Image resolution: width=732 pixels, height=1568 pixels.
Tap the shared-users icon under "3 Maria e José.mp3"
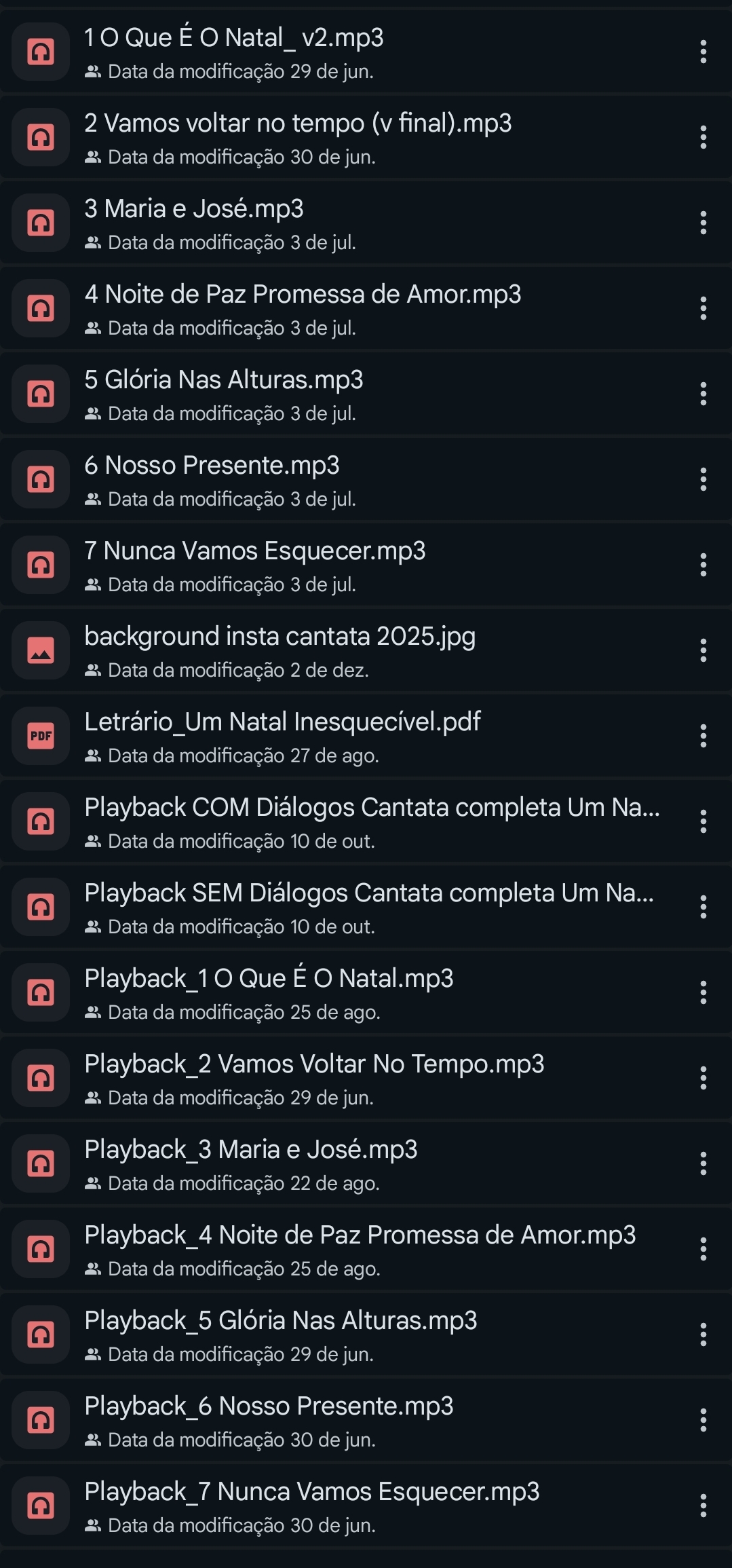click(94, 242)
